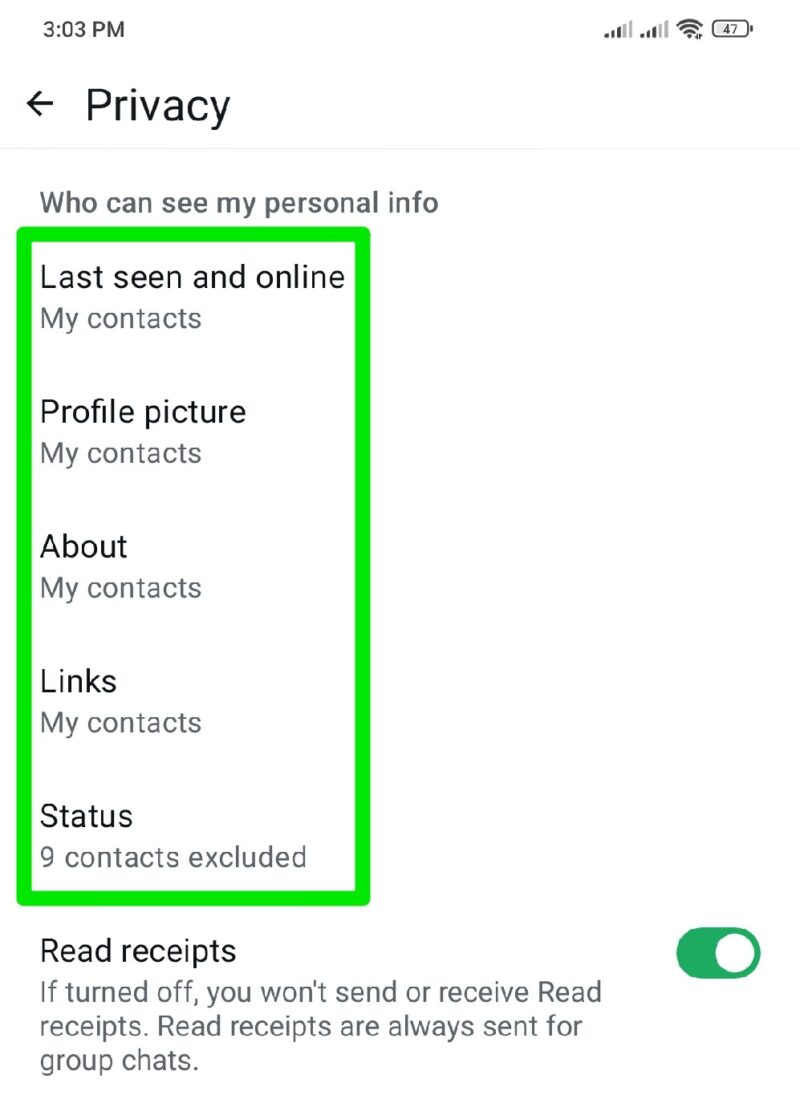Click the second cellular signal bars icon
The width and height of the screenshot is (800, 1103).
pos(655,31)
